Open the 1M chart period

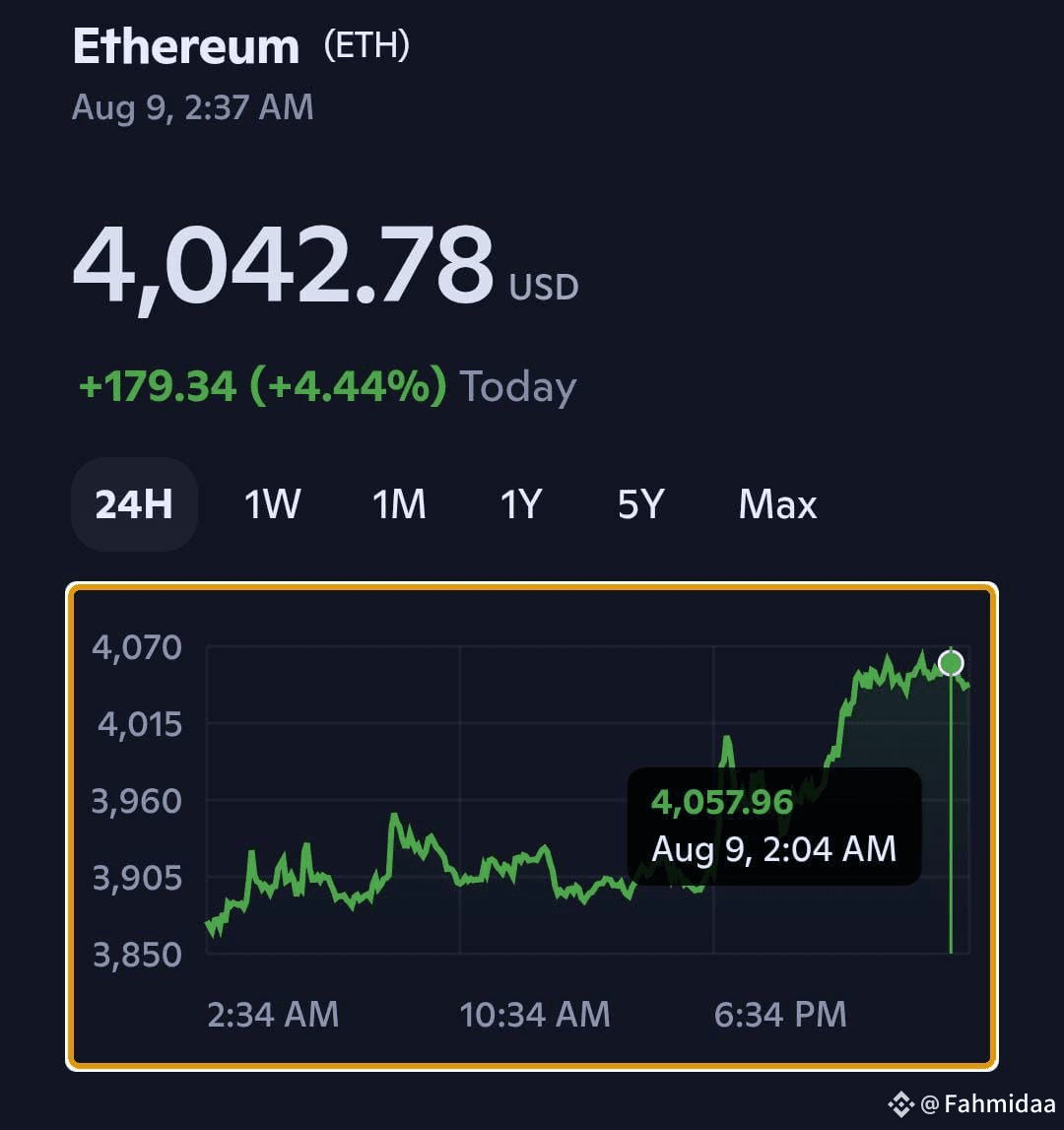pos(398,504)
